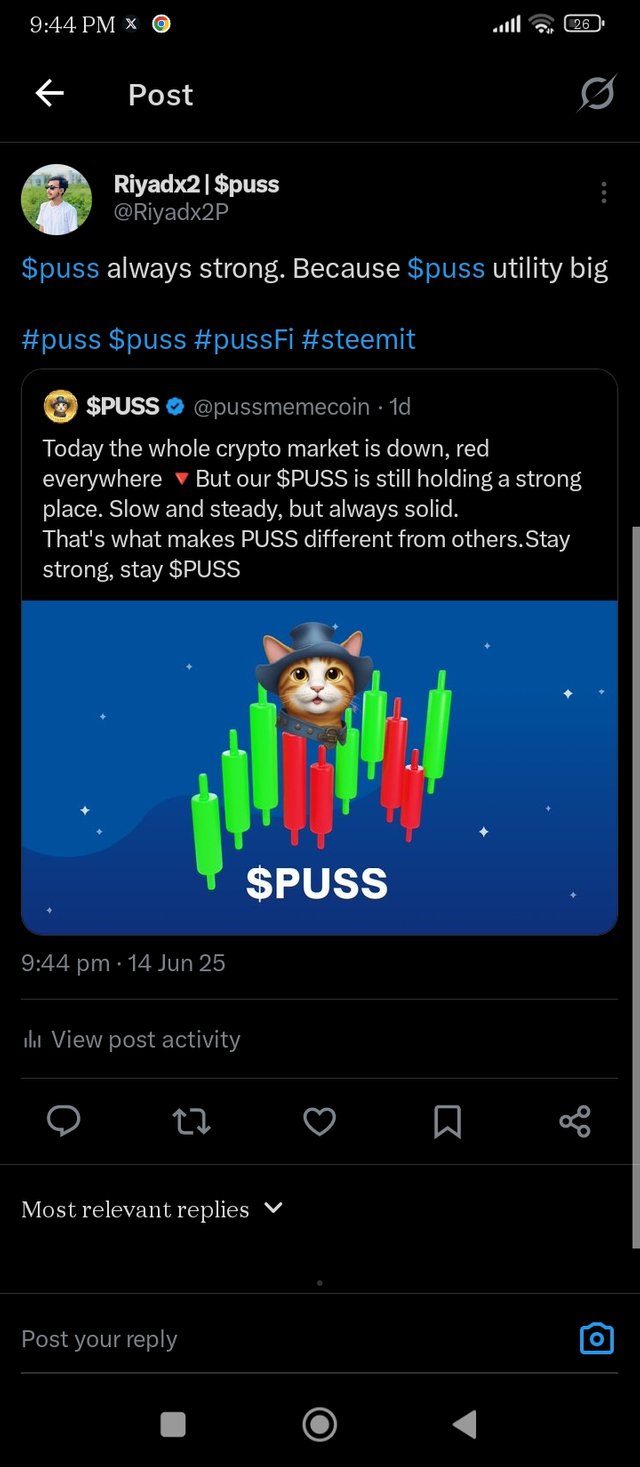Open Riyadx2's profile picture

pyautogui.click(x=56, y=200)
